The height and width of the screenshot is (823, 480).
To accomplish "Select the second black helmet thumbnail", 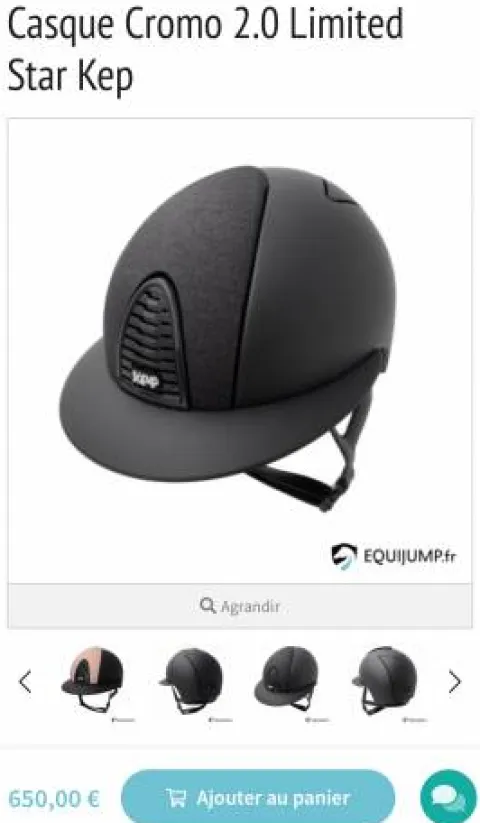I will (x=191, y=680).
